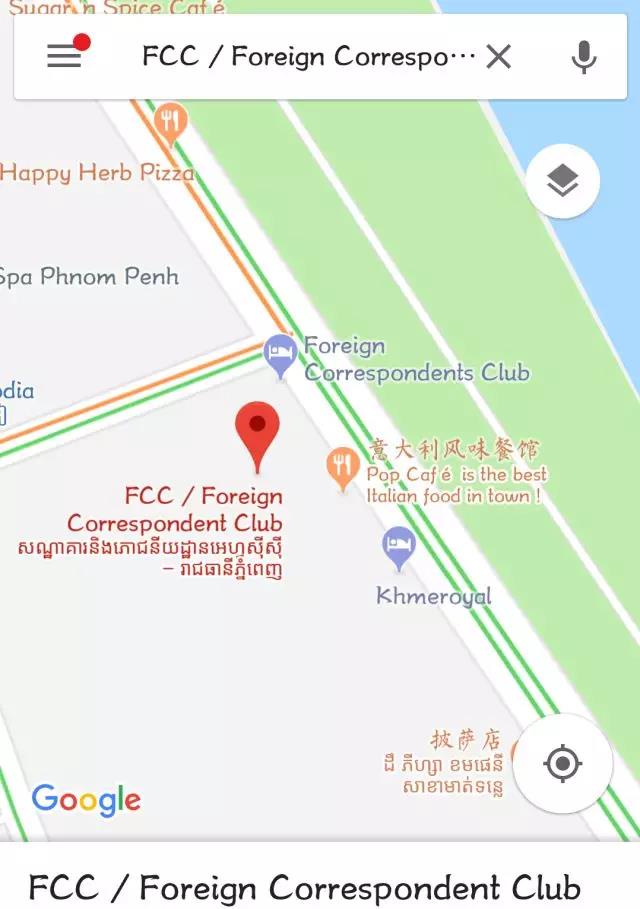640x909 pixels.
Task: Clear the search text with X
Action: (498, 57)
